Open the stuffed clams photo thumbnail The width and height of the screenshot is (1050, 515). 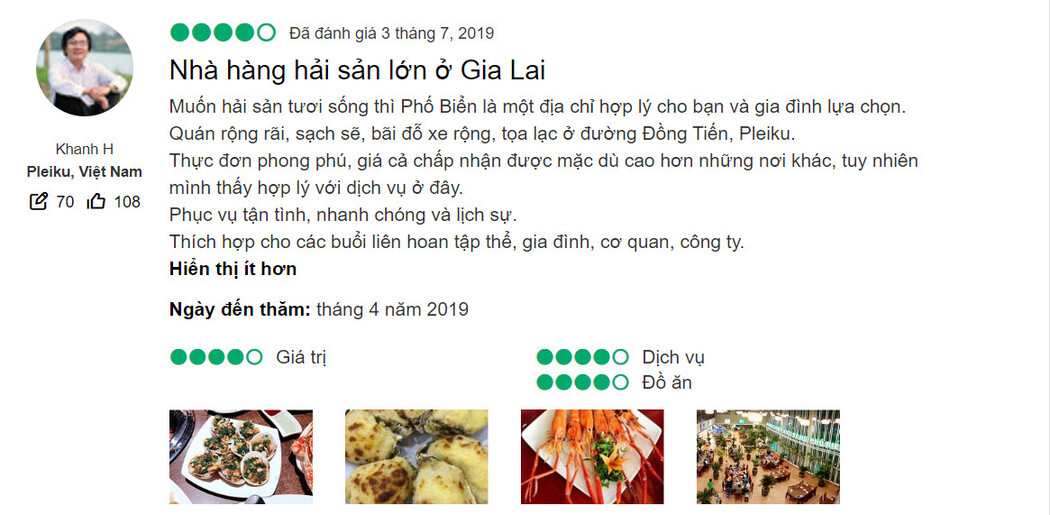click(240, 456)
